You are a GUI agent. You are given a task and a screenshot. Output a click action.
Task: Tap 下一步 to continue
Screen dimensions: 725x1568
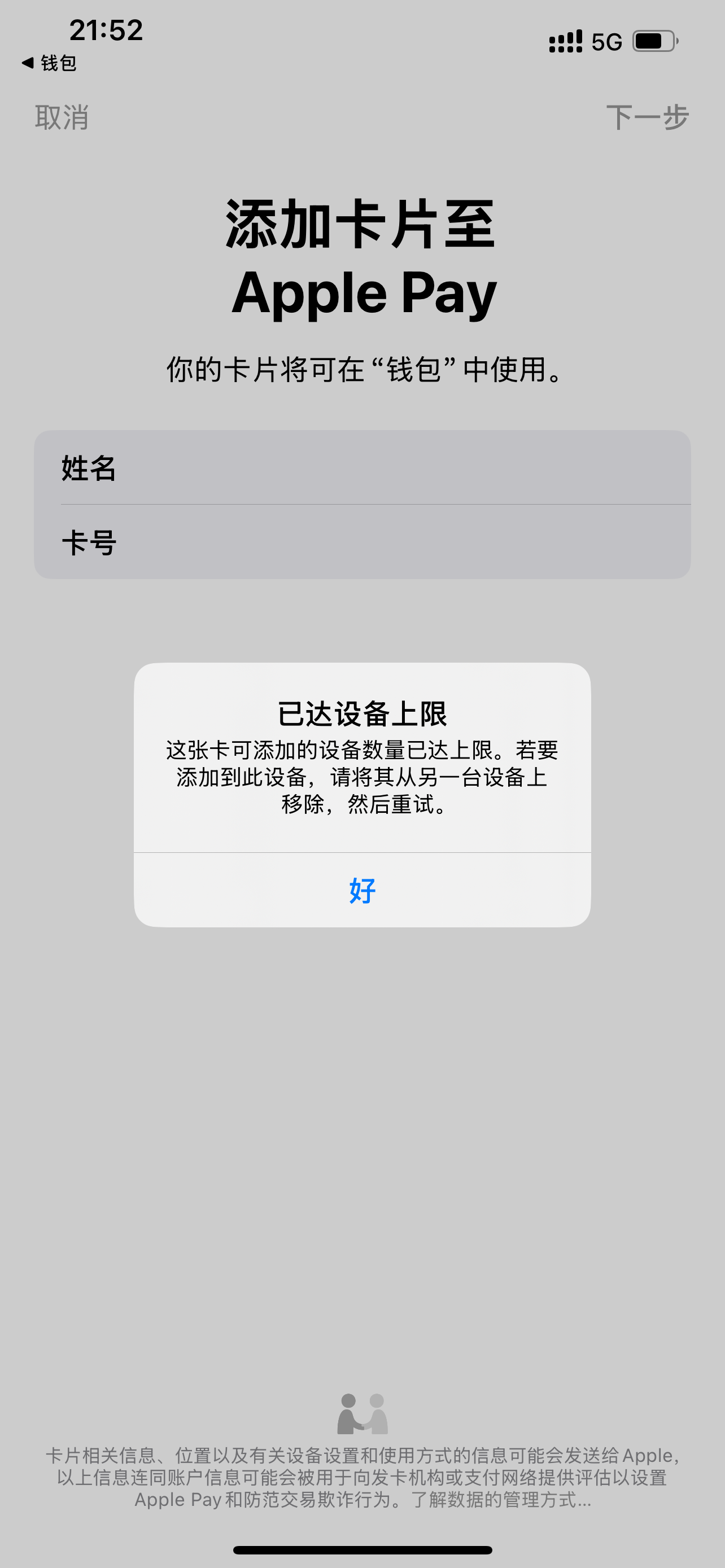(x=647, y=117)
